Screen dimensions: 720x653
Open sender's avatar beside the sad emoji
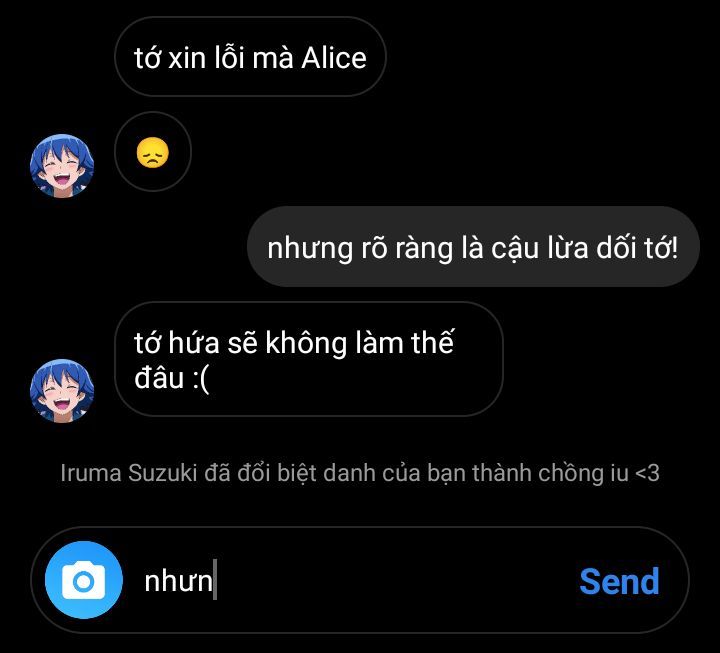(62, 165)
